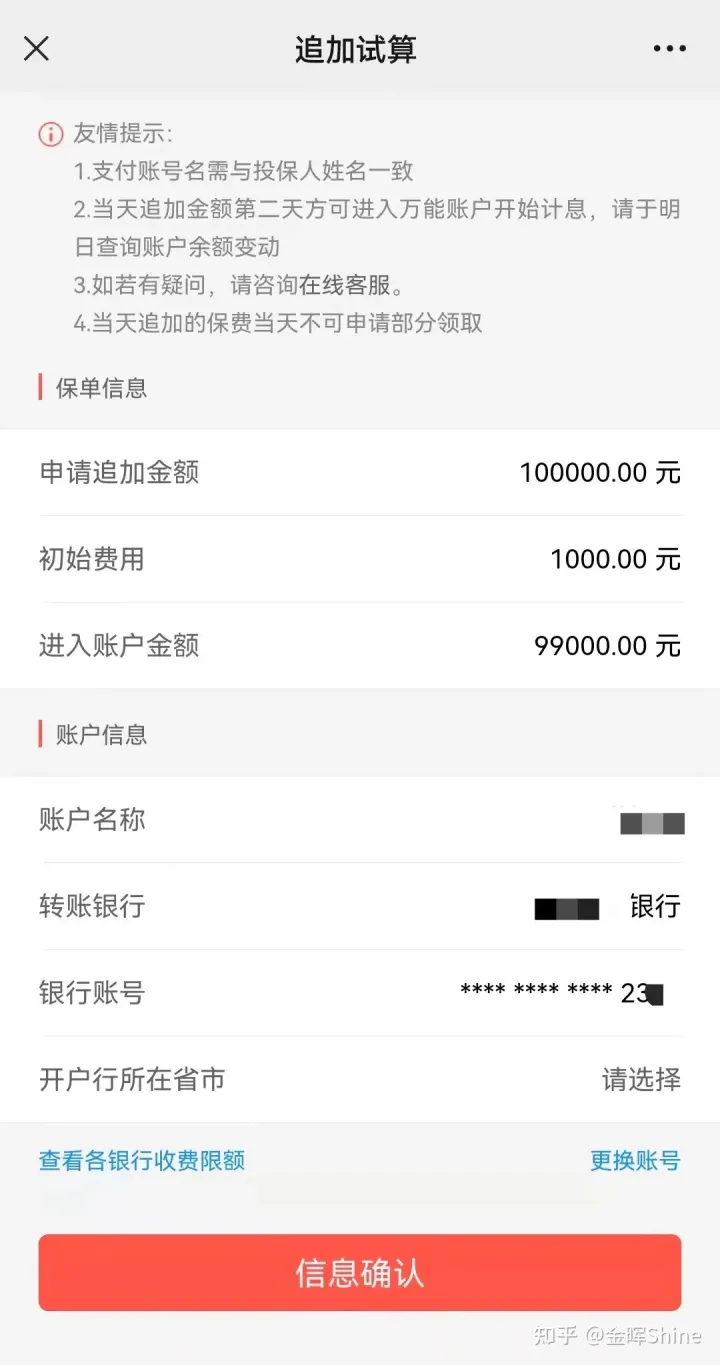This screenshot has width=720, height=1365.
Task: Close the 追加试算 page
Action: tap(36, 48)
